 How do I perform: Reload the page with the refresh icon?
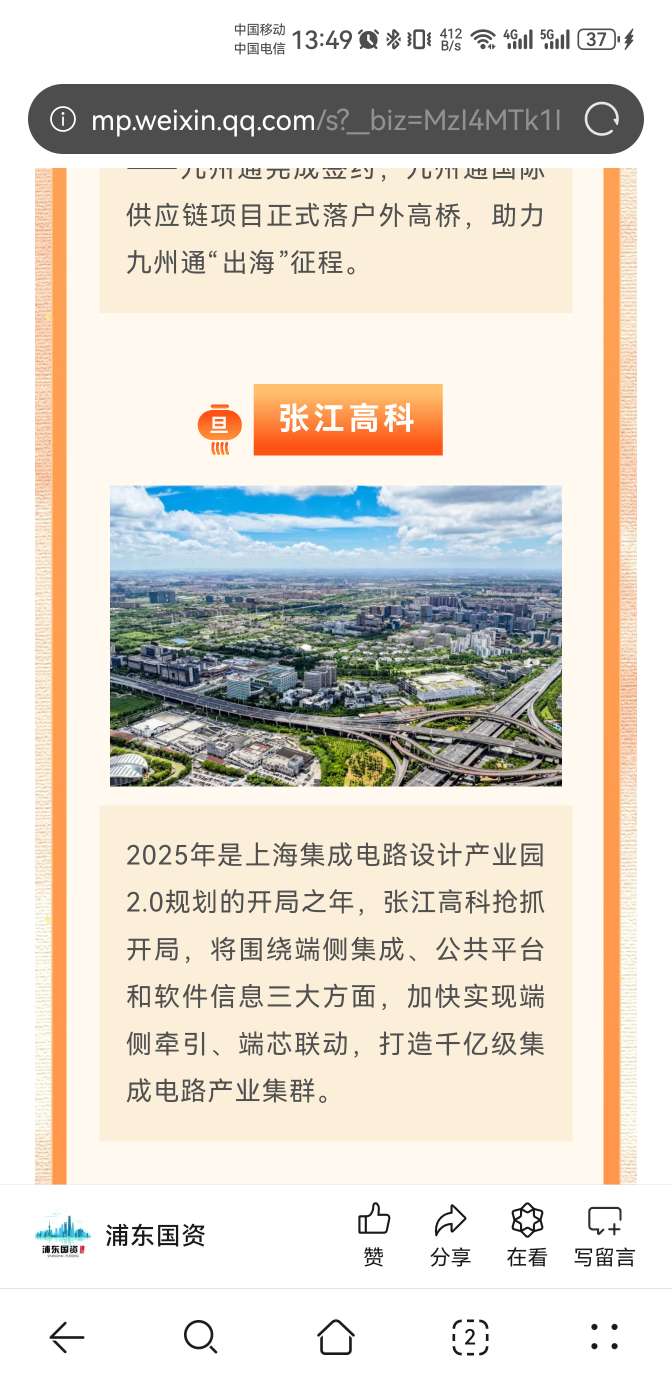tap(602, 120)
